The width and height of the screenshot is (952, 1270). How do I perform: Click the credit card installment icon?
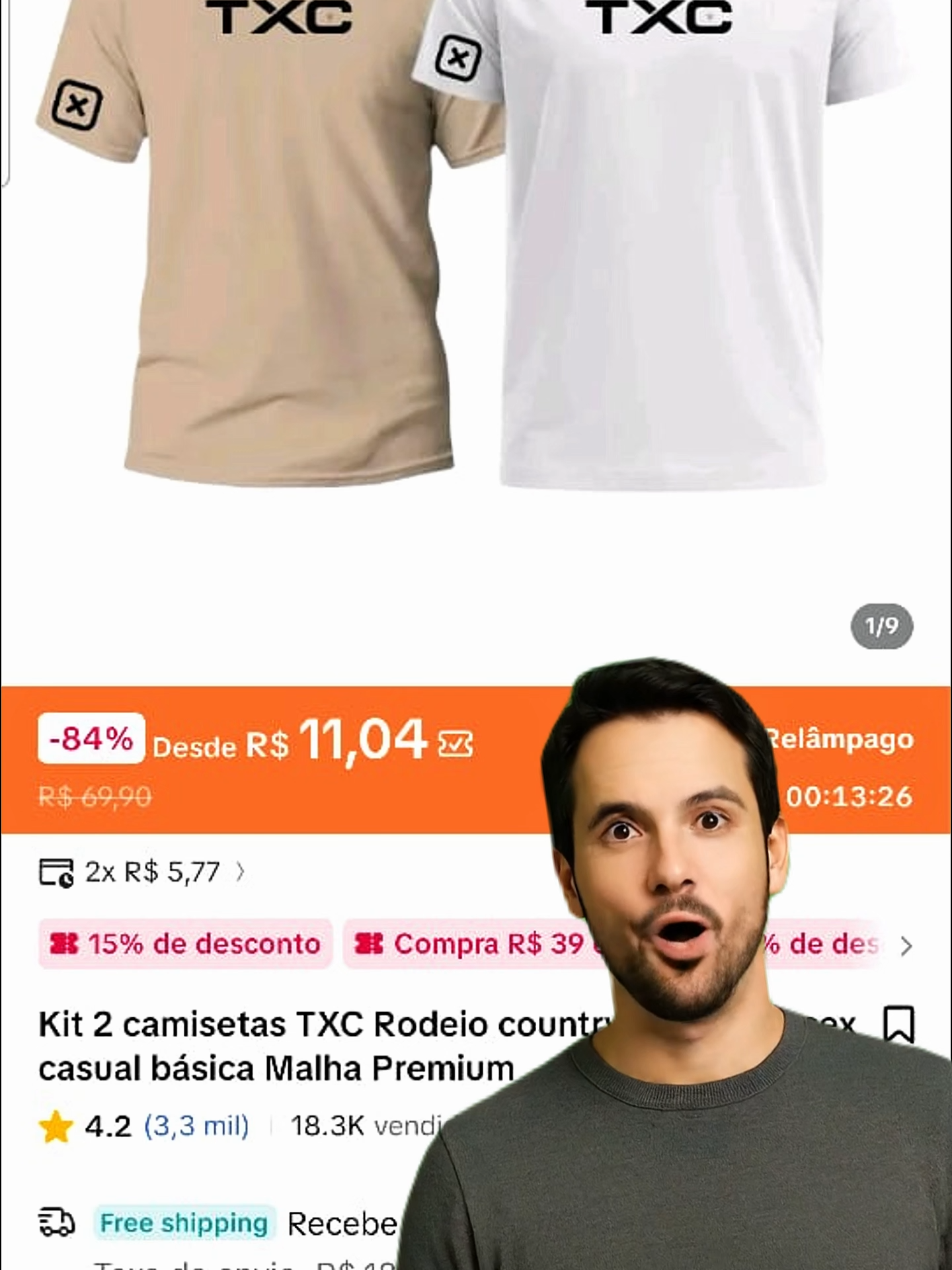pos(56,870)
